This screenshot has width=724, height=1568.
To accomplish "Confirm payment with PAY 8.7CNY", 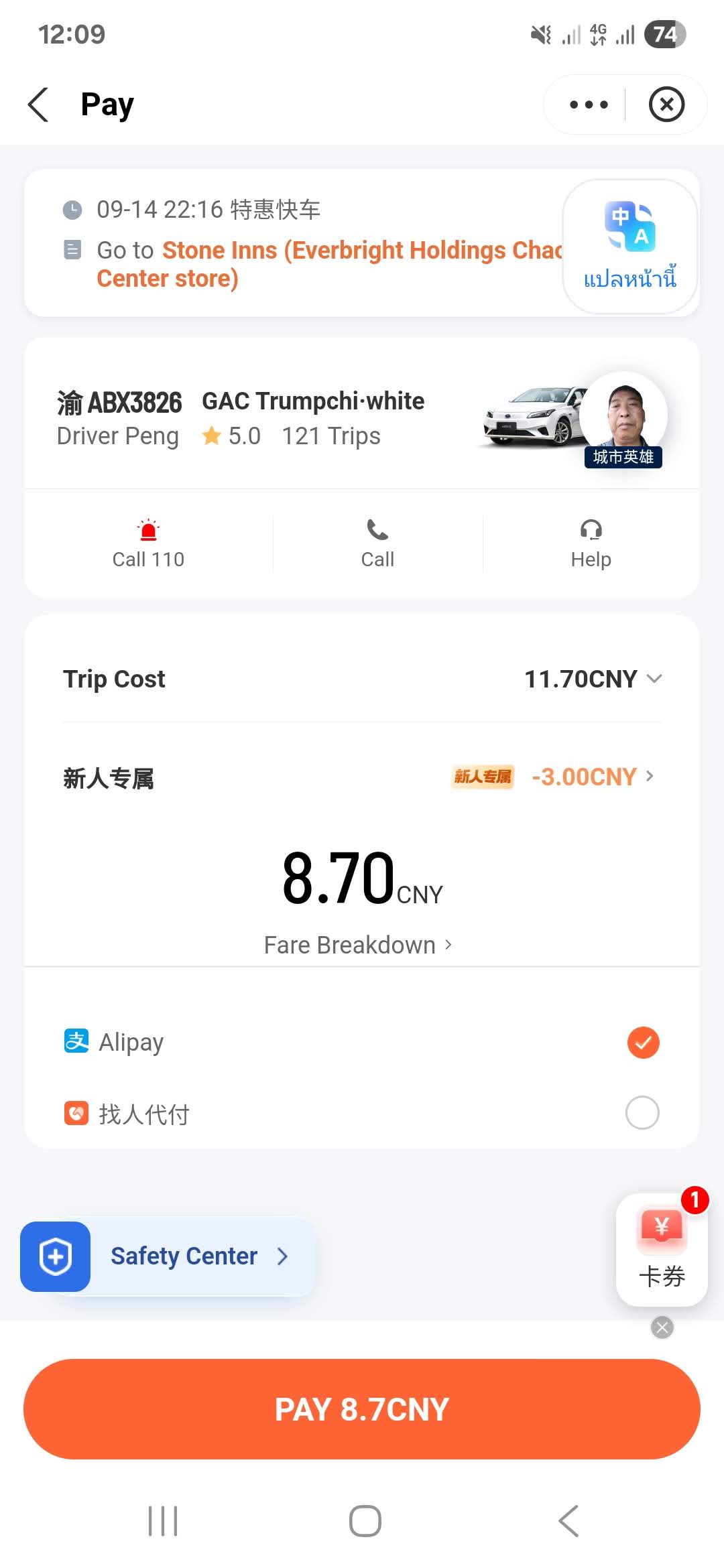I will pyautogui.click(x=362, y=1409).
